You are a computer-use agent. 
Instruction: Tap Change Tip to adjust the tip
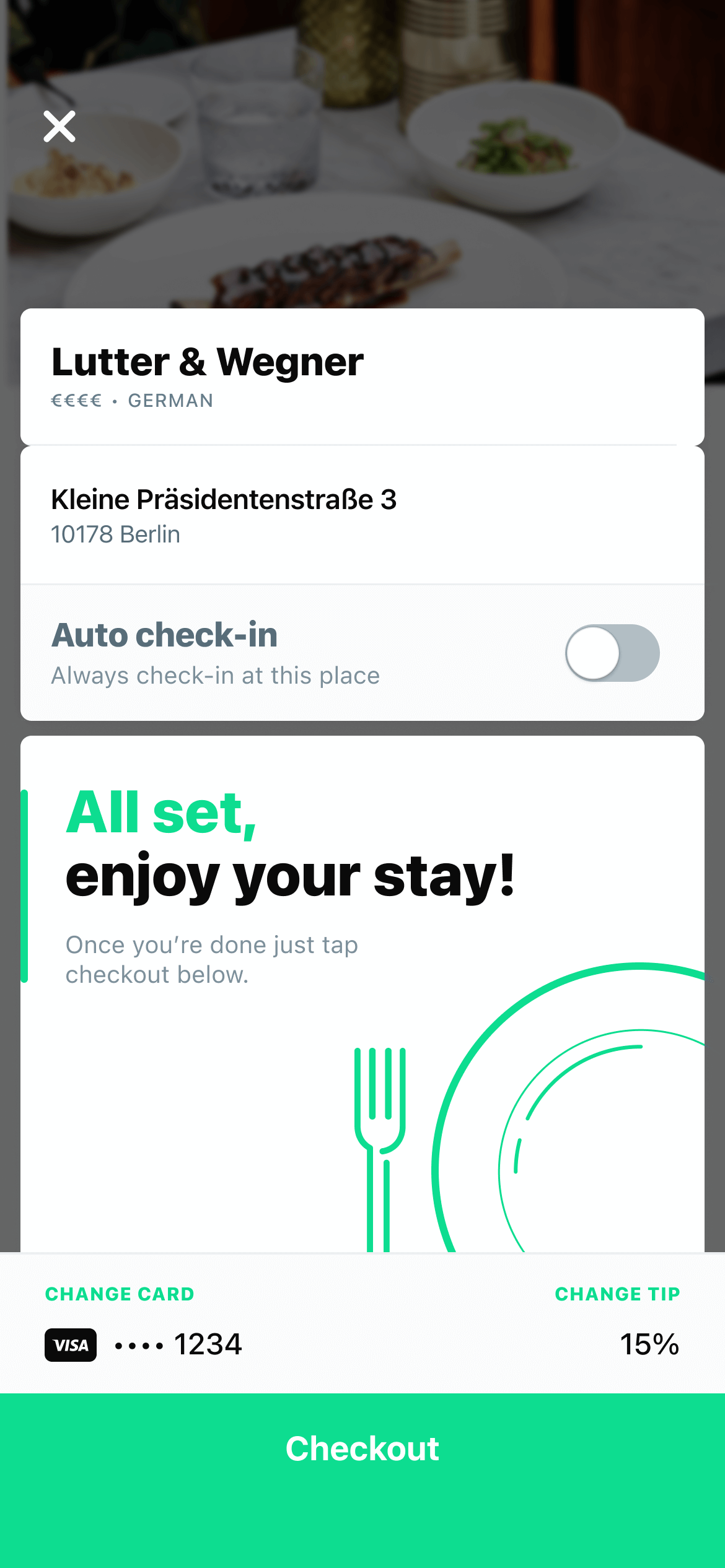(617, 1294)
